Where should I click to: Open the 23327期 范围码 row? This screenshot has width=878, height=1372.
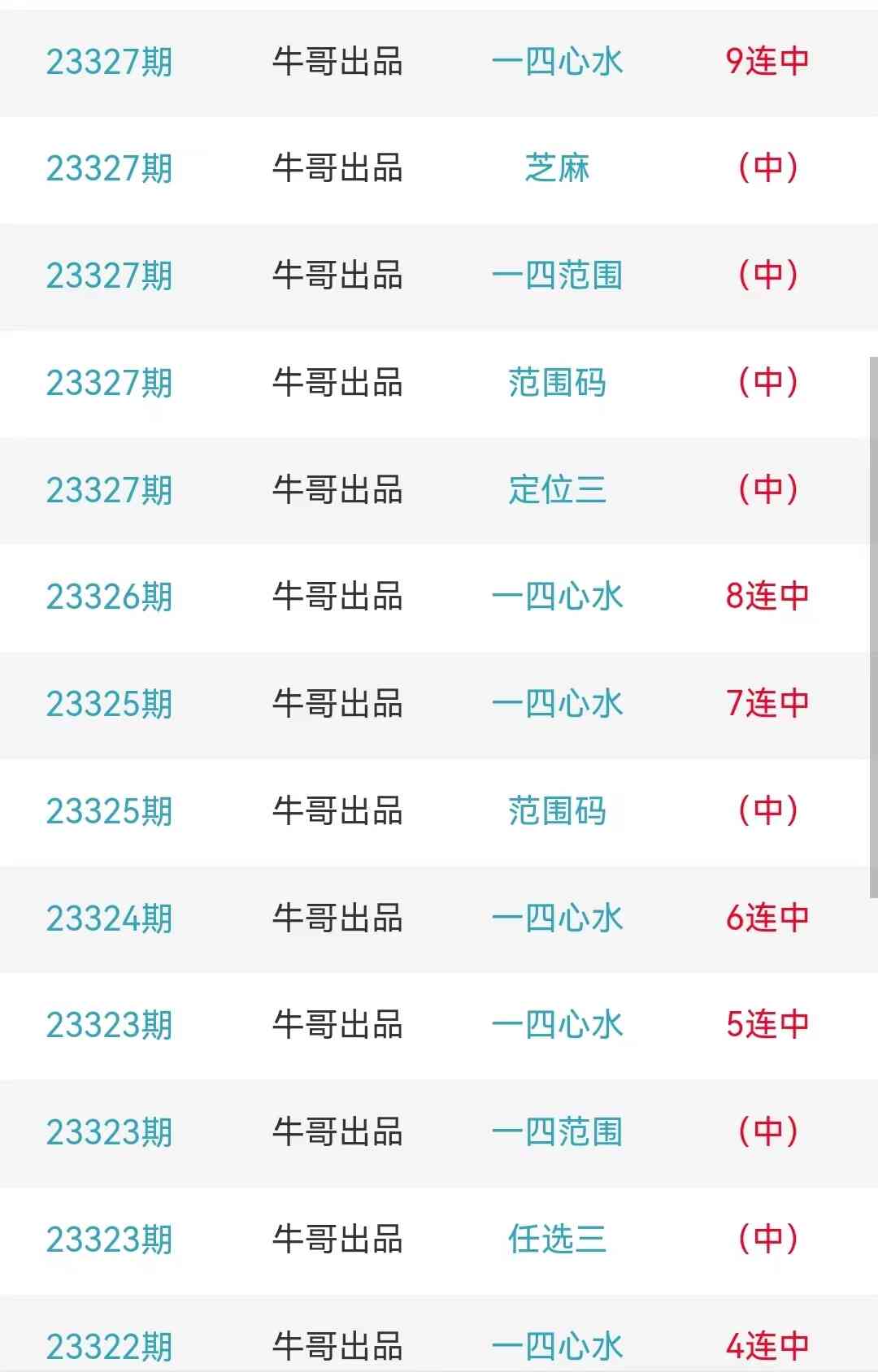[557, 383]
